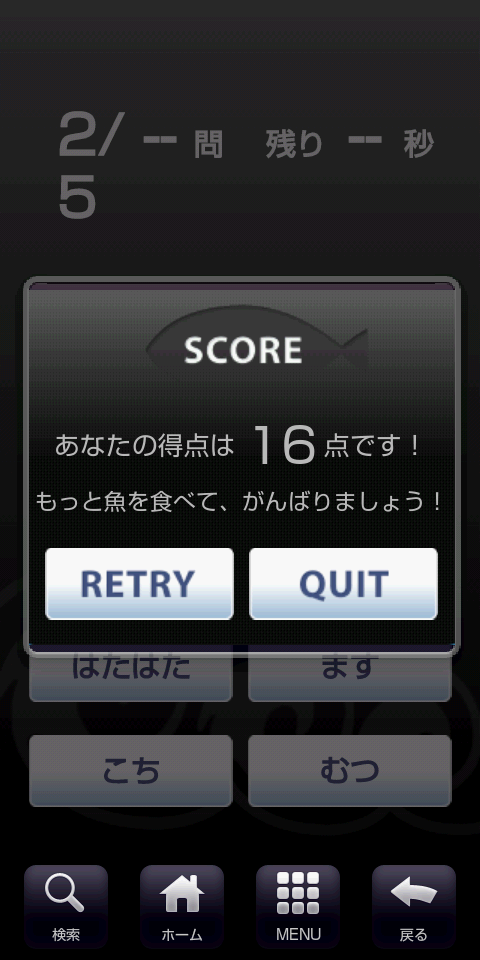Go back with the 戻る button
Image resolution: width=480 pixels, height=960 pixels.
(x=414, y=906)
